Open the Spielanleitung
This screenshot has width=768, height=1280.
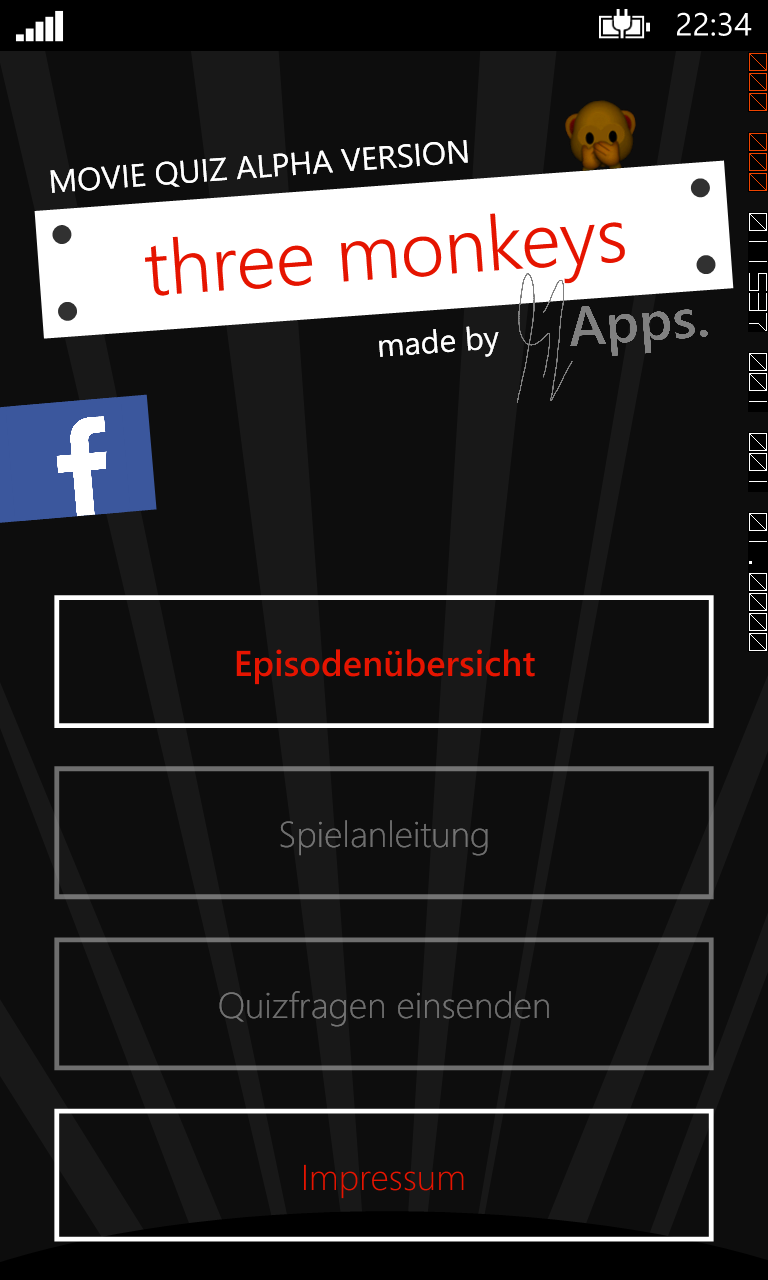click(384, 833)
